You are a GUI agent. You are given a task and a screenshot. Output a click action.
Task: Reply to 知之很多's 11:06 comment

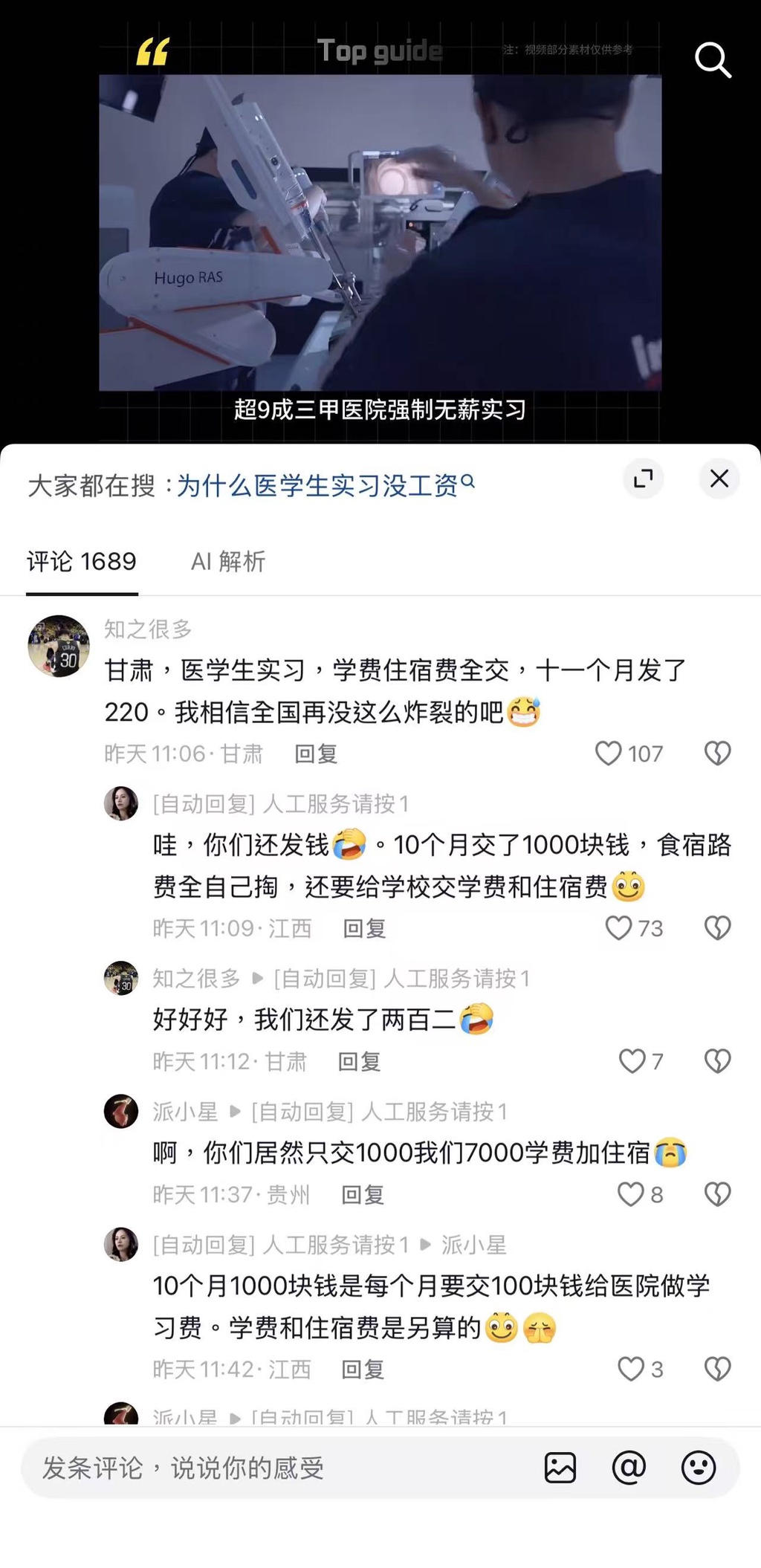tap(316, 754)
